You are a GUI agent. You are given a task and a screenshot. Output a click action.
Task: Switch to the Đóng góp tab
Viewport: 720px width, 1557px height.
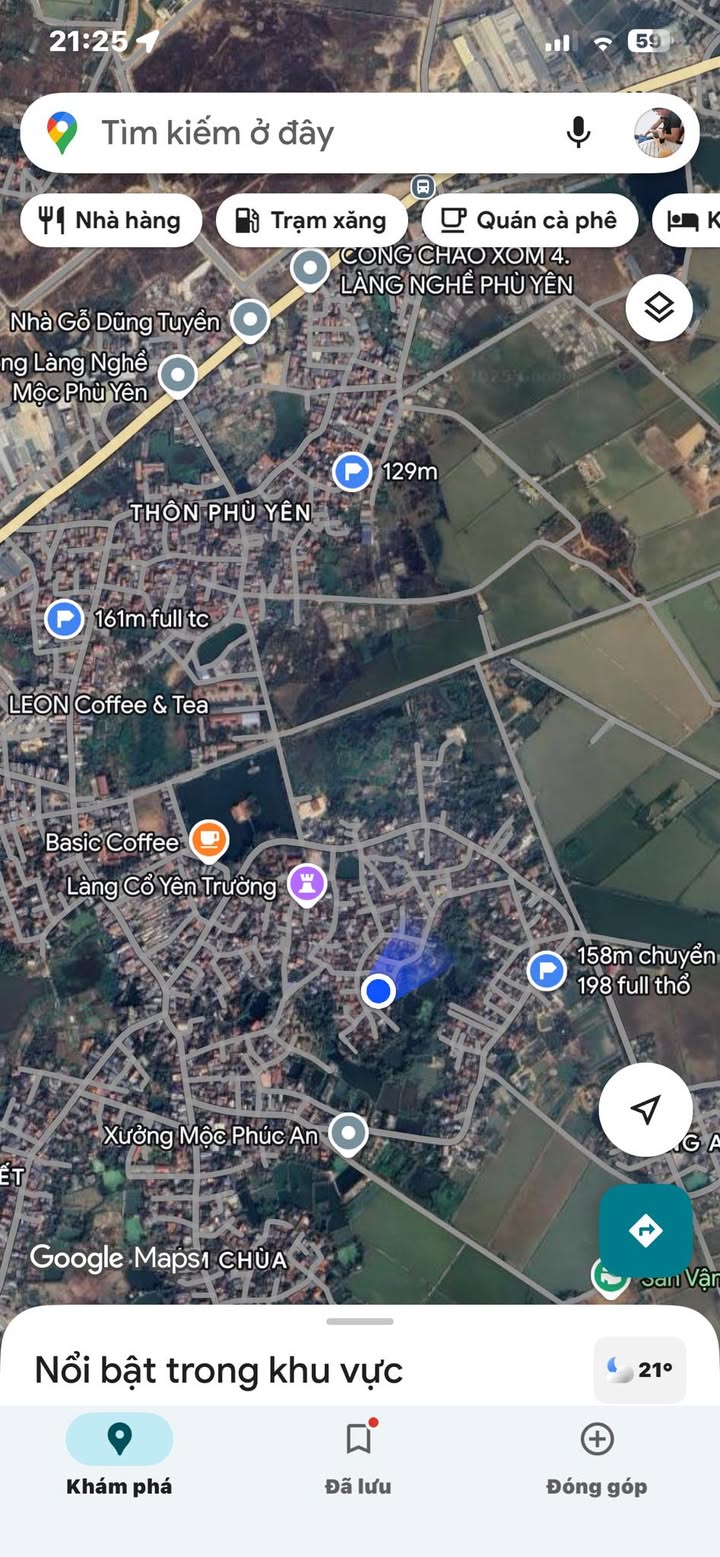[597, 1455]
